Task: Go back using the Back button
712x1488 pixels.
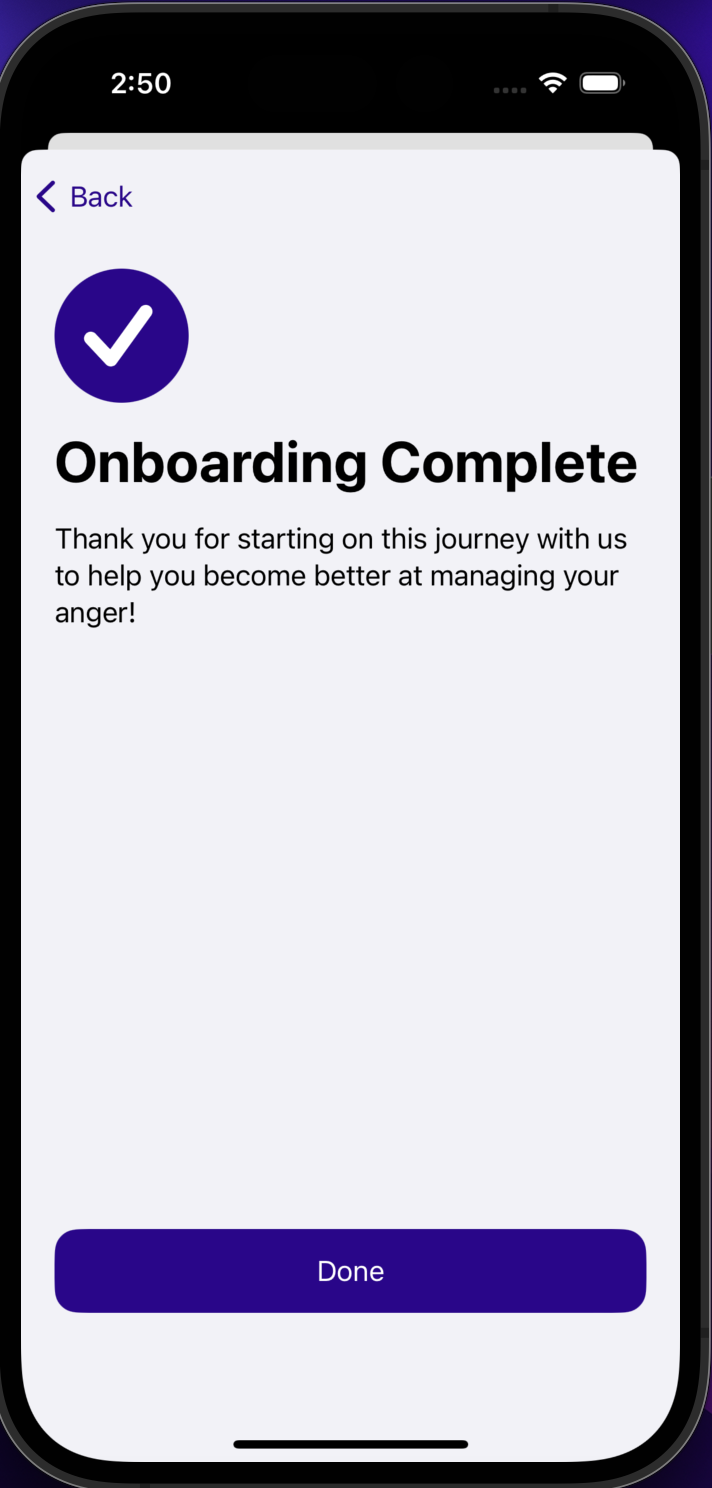Action: 84,197
